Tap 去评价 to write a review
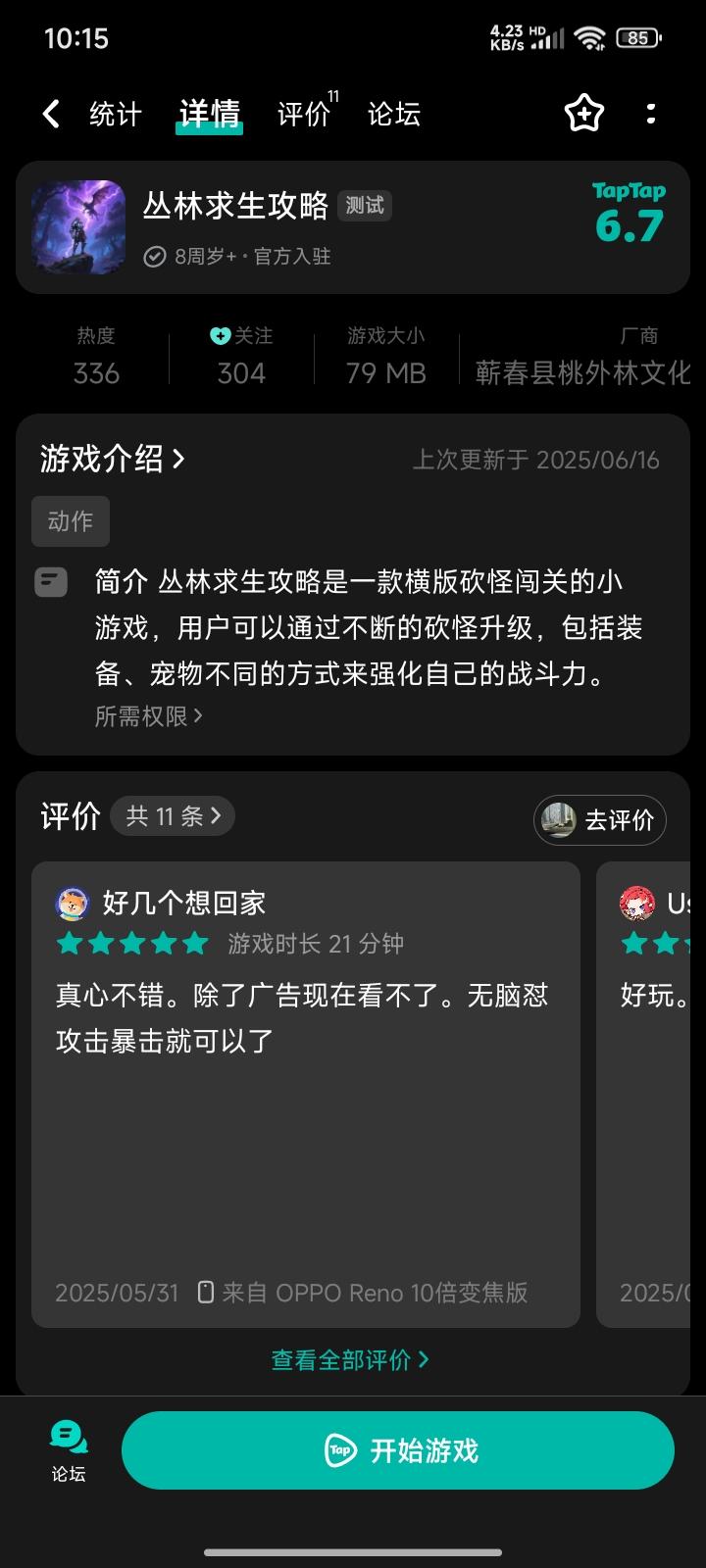 [599, 820]
